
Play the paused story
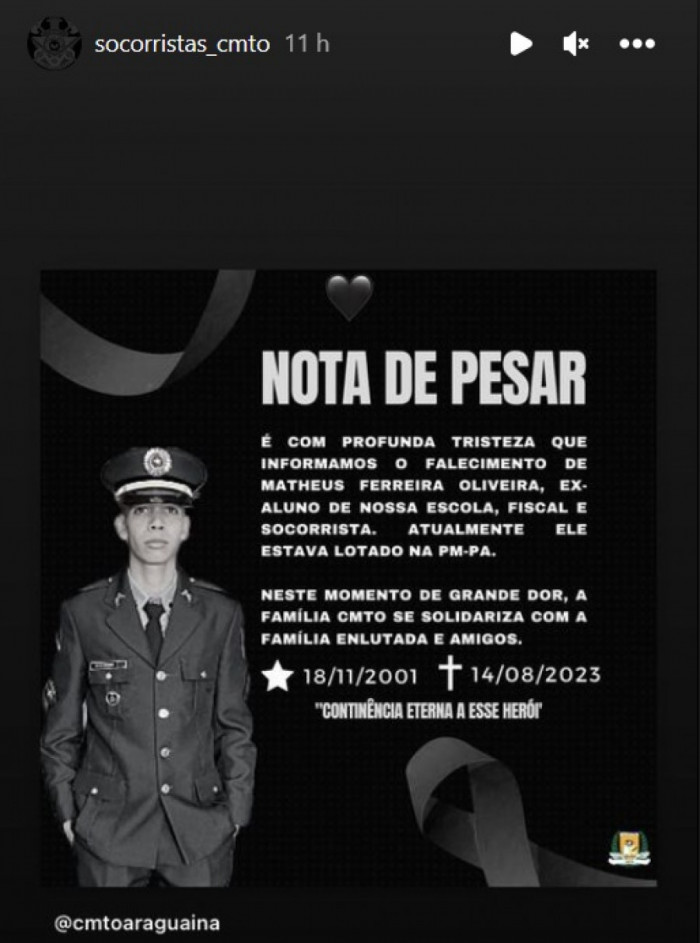[x=520, y=44]
